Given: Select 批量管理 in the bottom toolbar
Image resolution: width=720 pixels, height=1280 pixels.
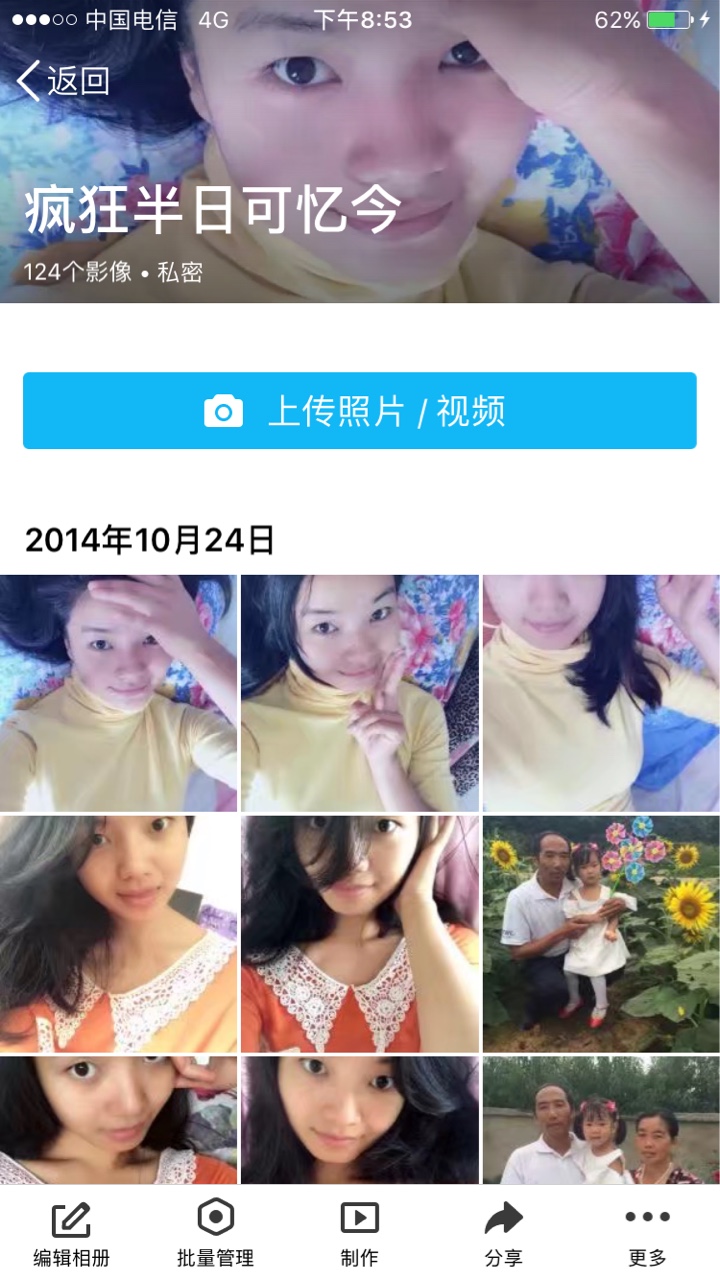Looking at the screenshot, I should point(216,1234).
